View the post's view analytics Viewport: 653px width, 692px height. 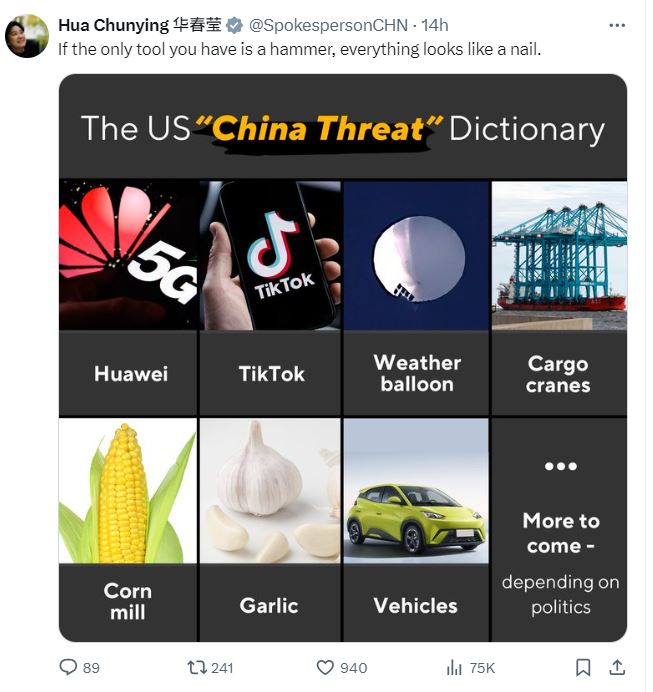pyautogui.click(x=454, y=667)
